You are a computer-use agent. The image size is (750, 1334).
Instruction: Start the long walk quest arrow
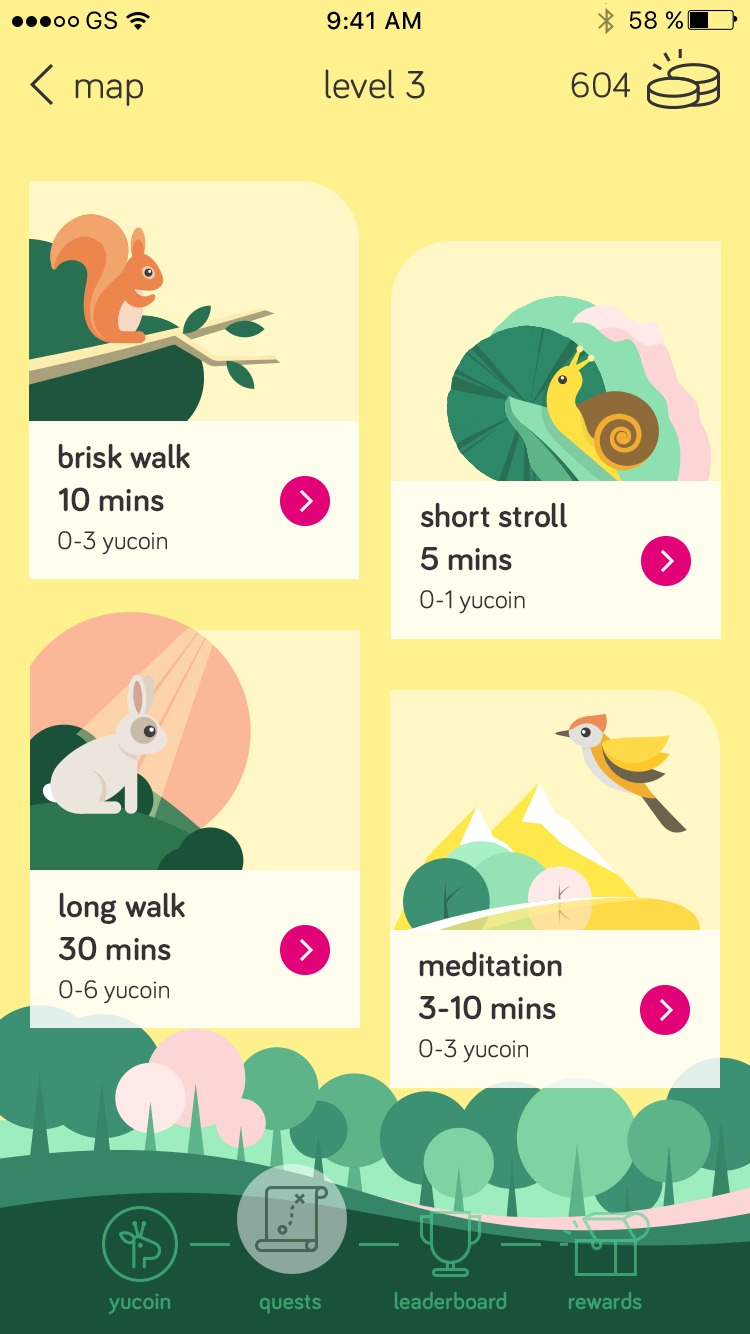coord(305,950)
